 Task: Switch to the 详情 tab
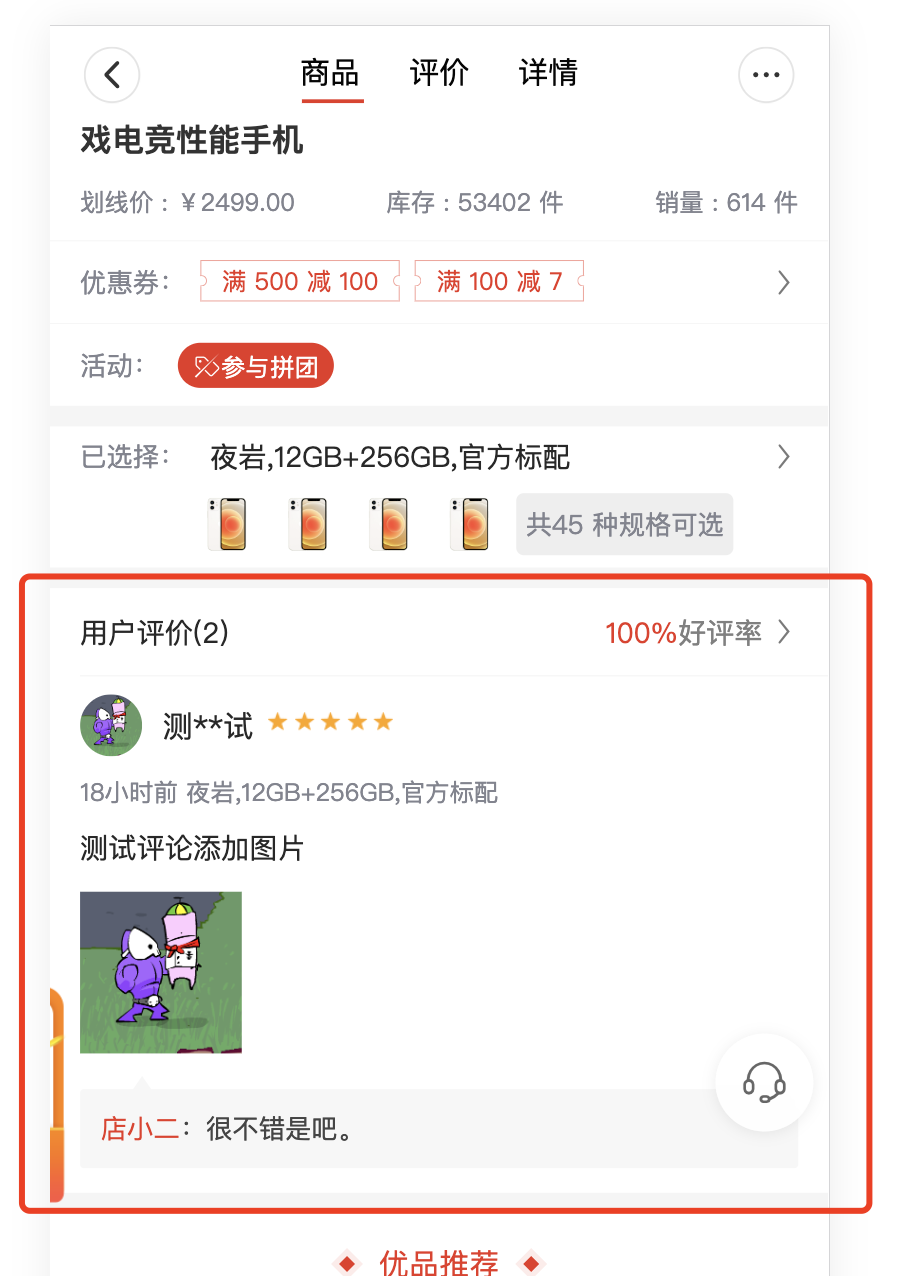click(x=548, y=73)
